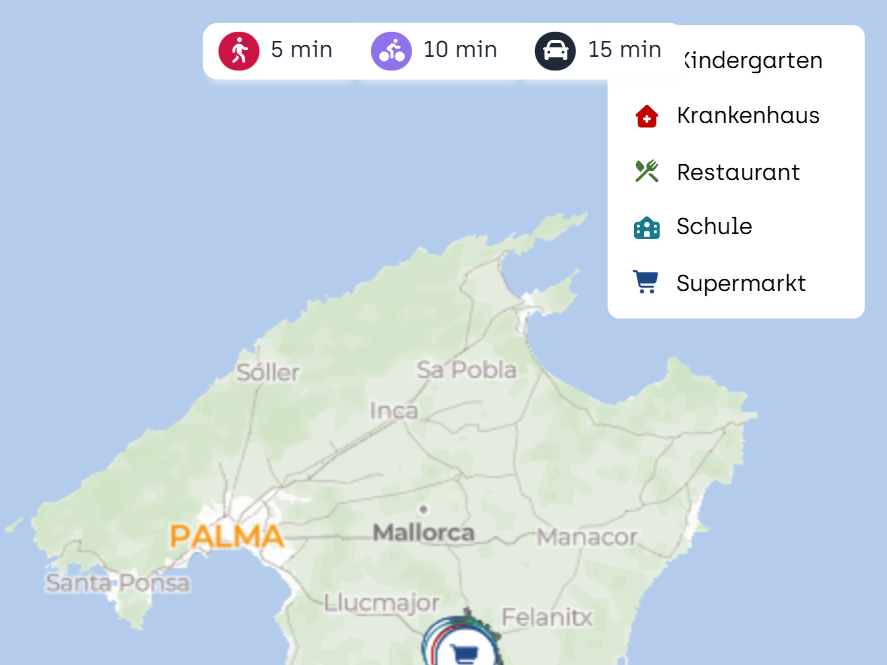Select the 5 min walking option

[x=278, y=50]
